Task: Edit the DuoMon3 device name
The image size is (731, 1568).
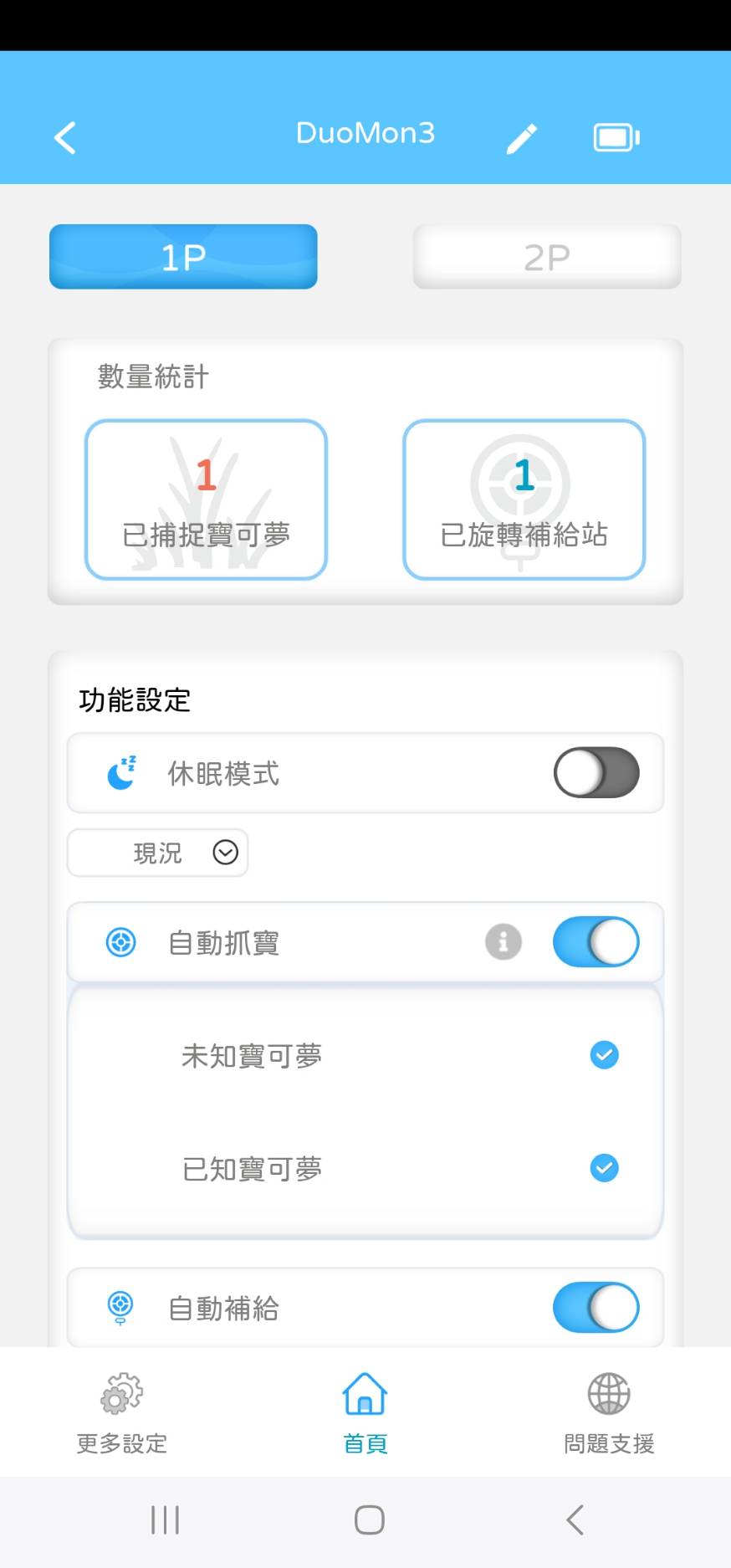Action: pyautogui.click(x=522, y=138)
